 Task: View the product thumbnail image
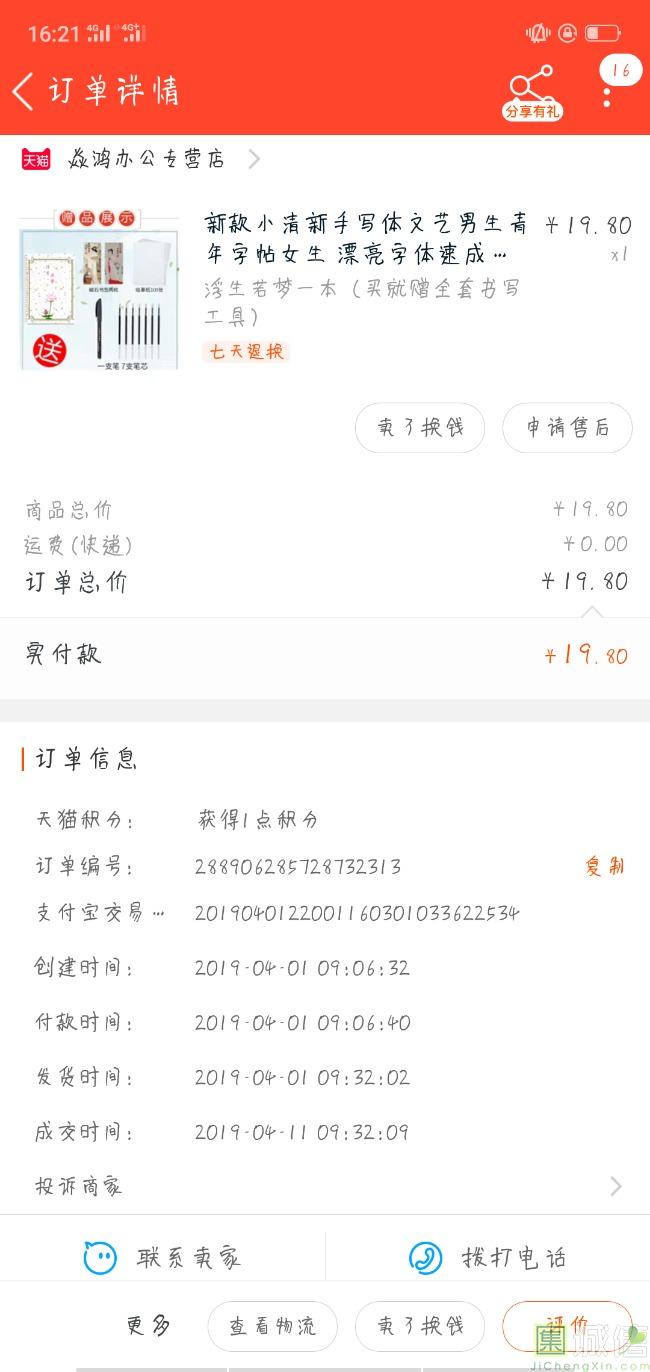[x=99, y=289]
